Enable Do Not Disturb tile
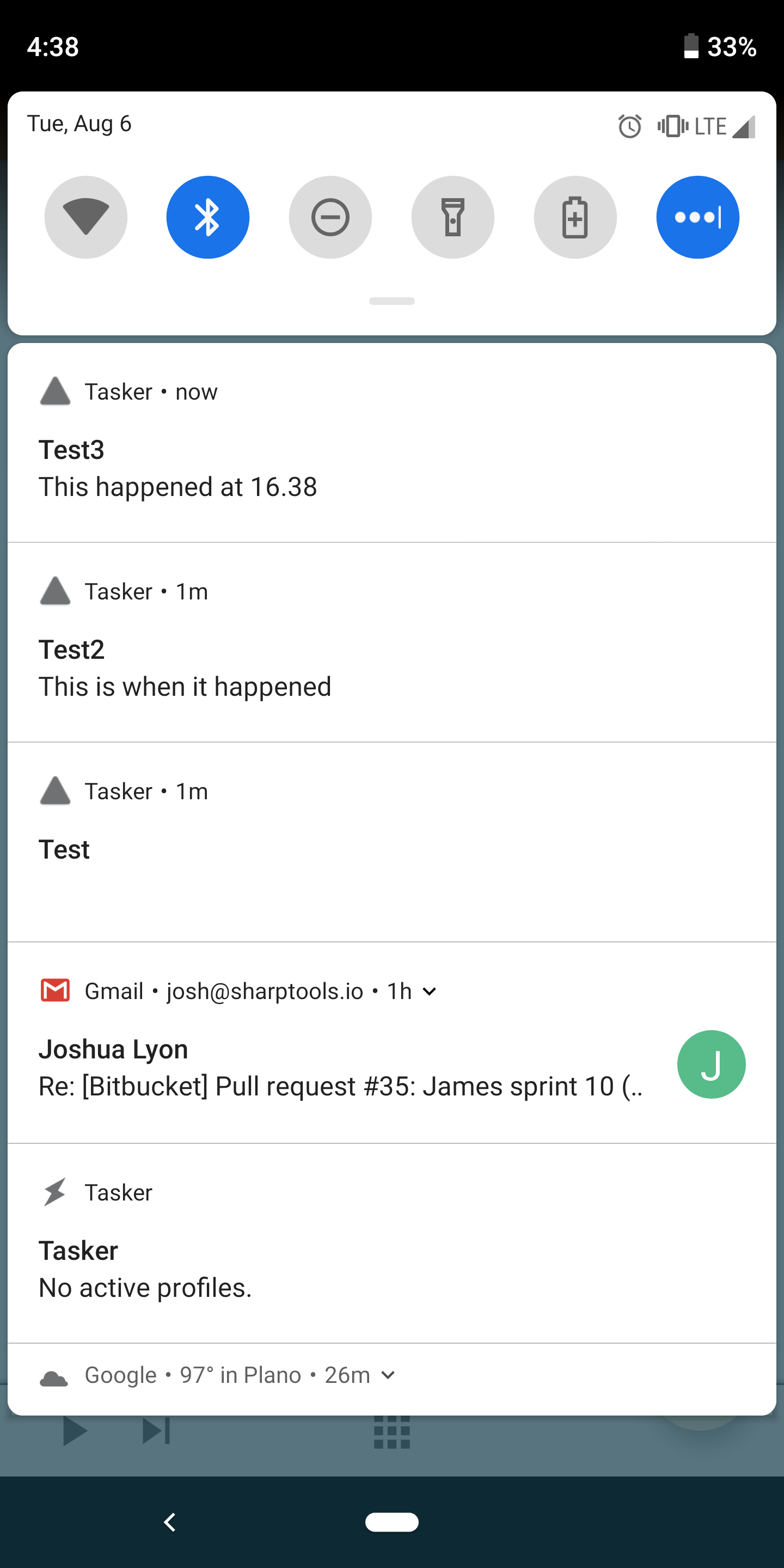Screen dimensions: 784x1568 (x=330, y=217)
